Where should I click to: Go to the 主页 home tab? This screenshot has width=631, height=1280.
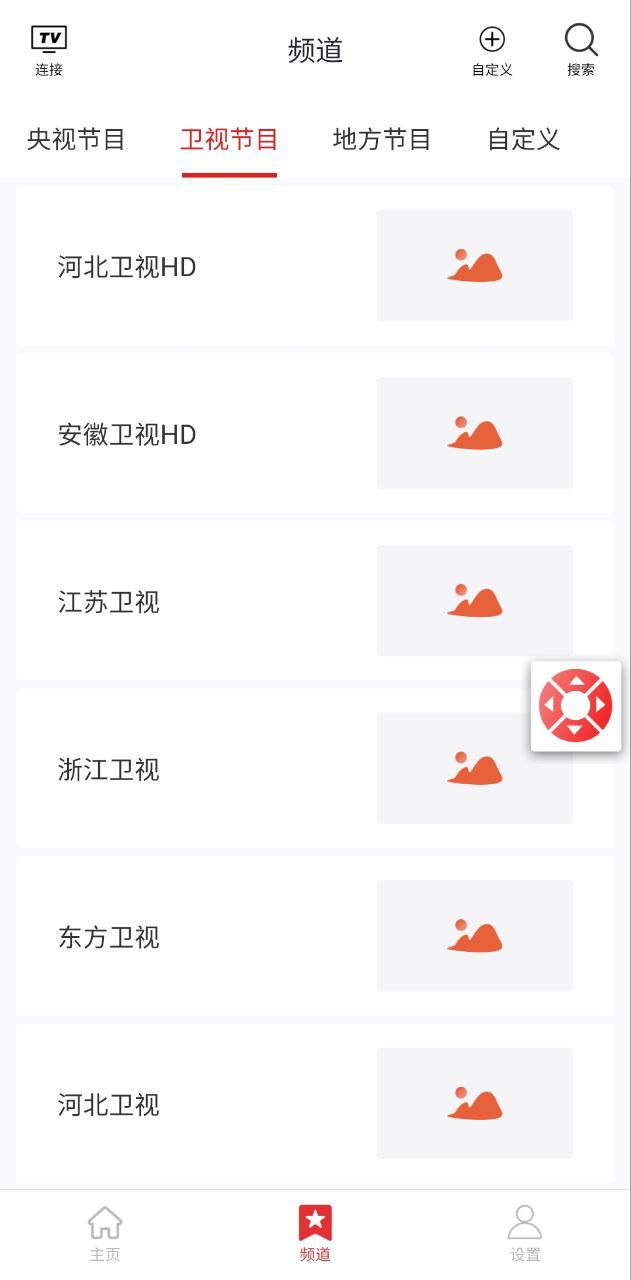[105, 1234]
